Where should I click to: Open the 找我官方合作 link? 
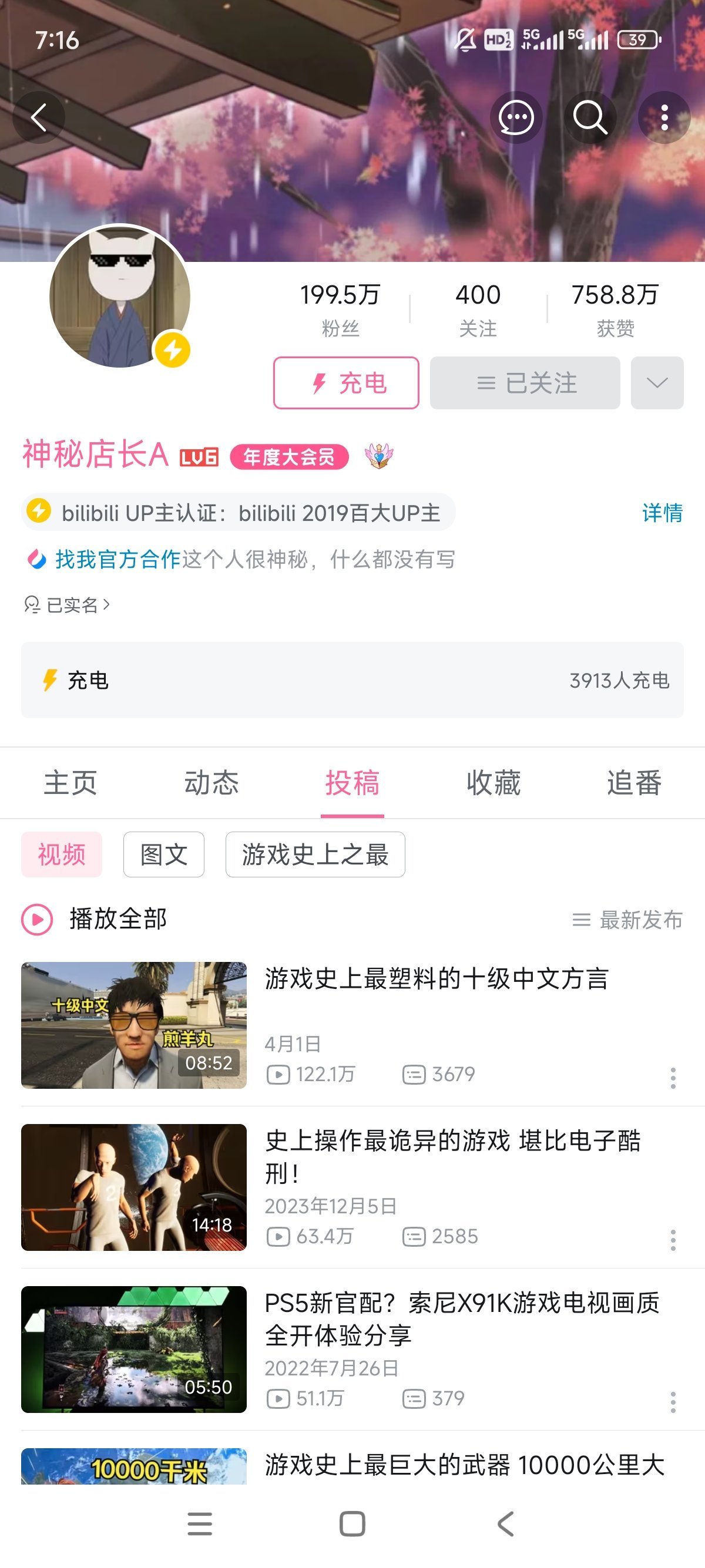117,558
